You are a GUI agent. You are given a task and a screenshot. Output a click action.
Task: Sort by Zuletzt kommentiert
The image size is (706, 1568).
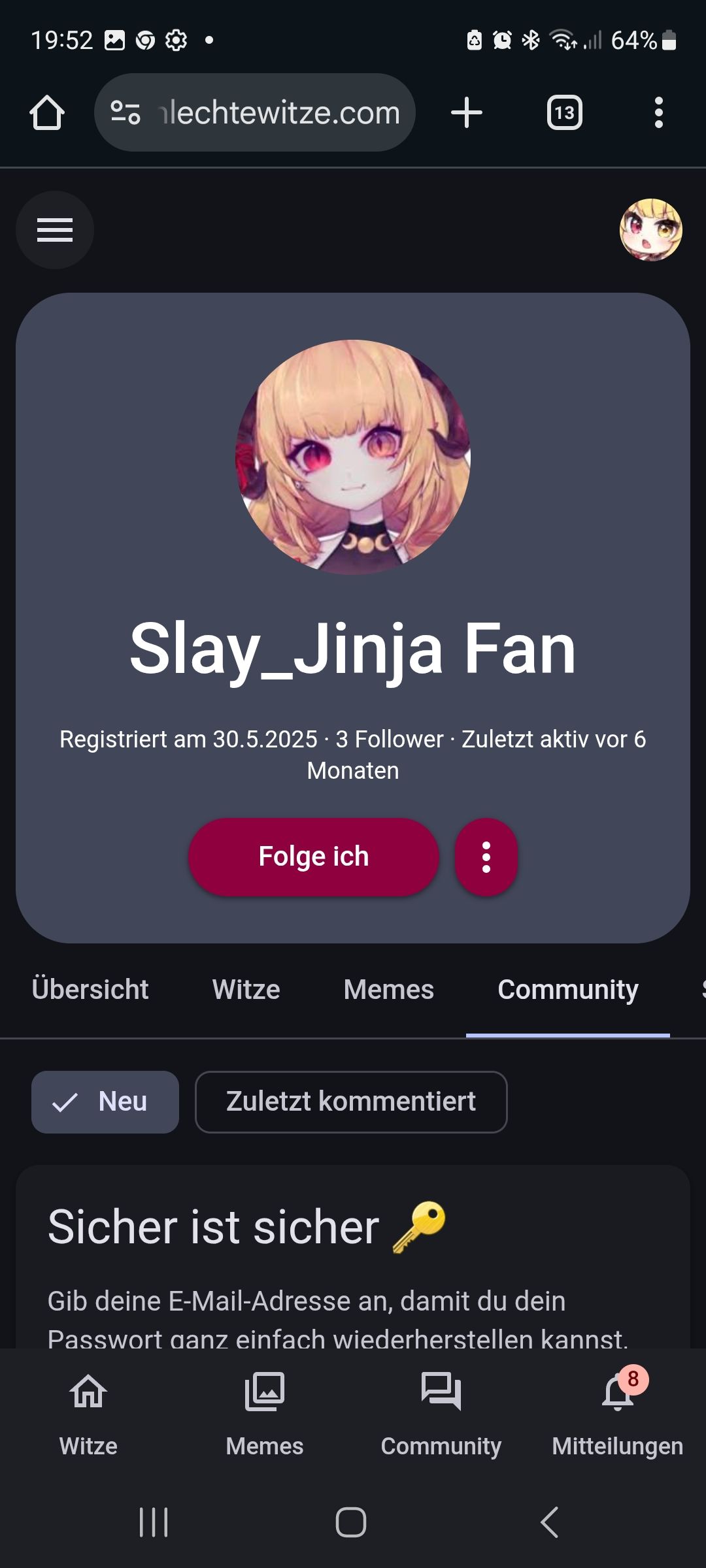(351, 1102)
